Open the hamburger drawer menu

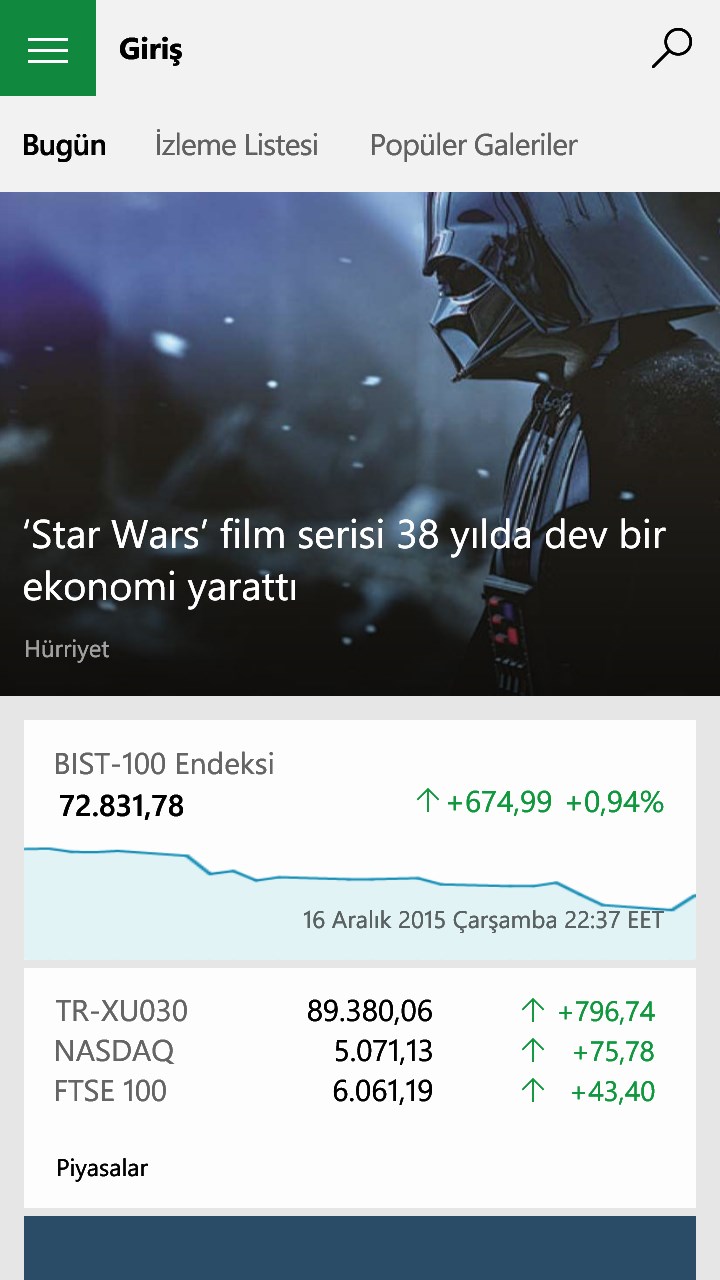48,48
